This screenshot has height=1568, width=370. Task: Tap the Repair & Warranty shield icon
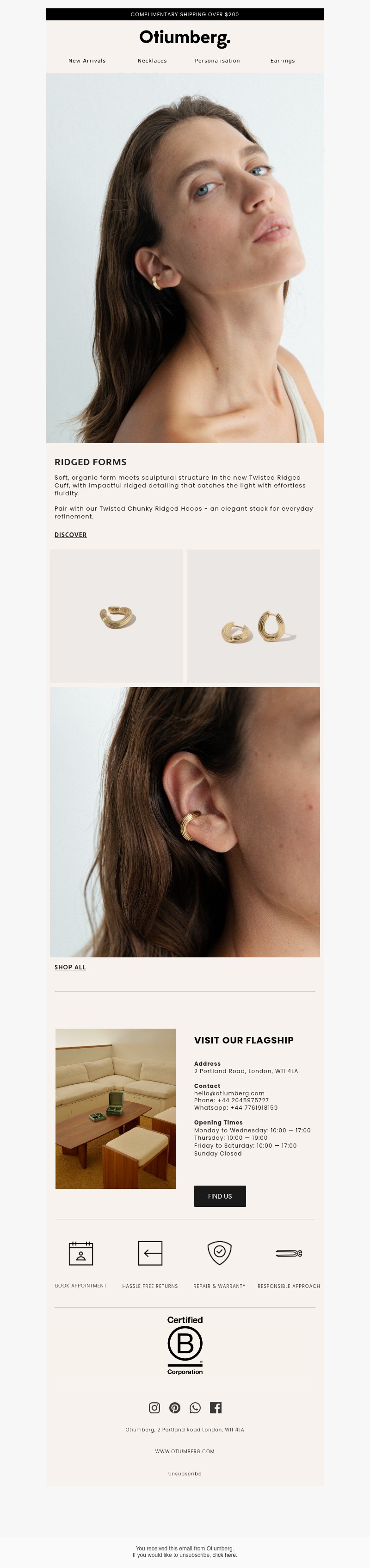(x=220, y=1252)
